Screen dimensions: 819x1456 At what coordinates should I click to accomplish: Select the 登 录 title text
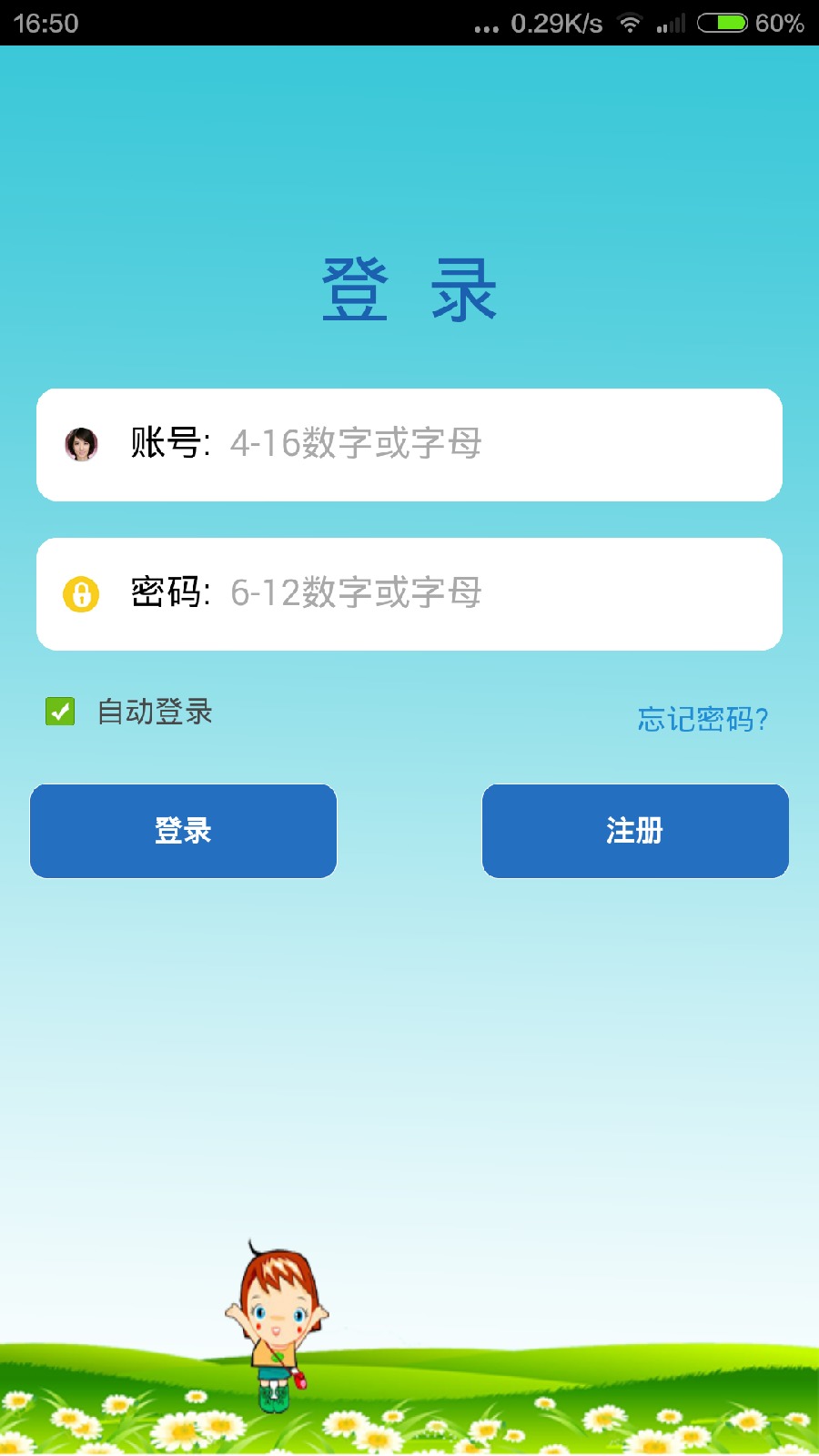[x=409, y=289]
